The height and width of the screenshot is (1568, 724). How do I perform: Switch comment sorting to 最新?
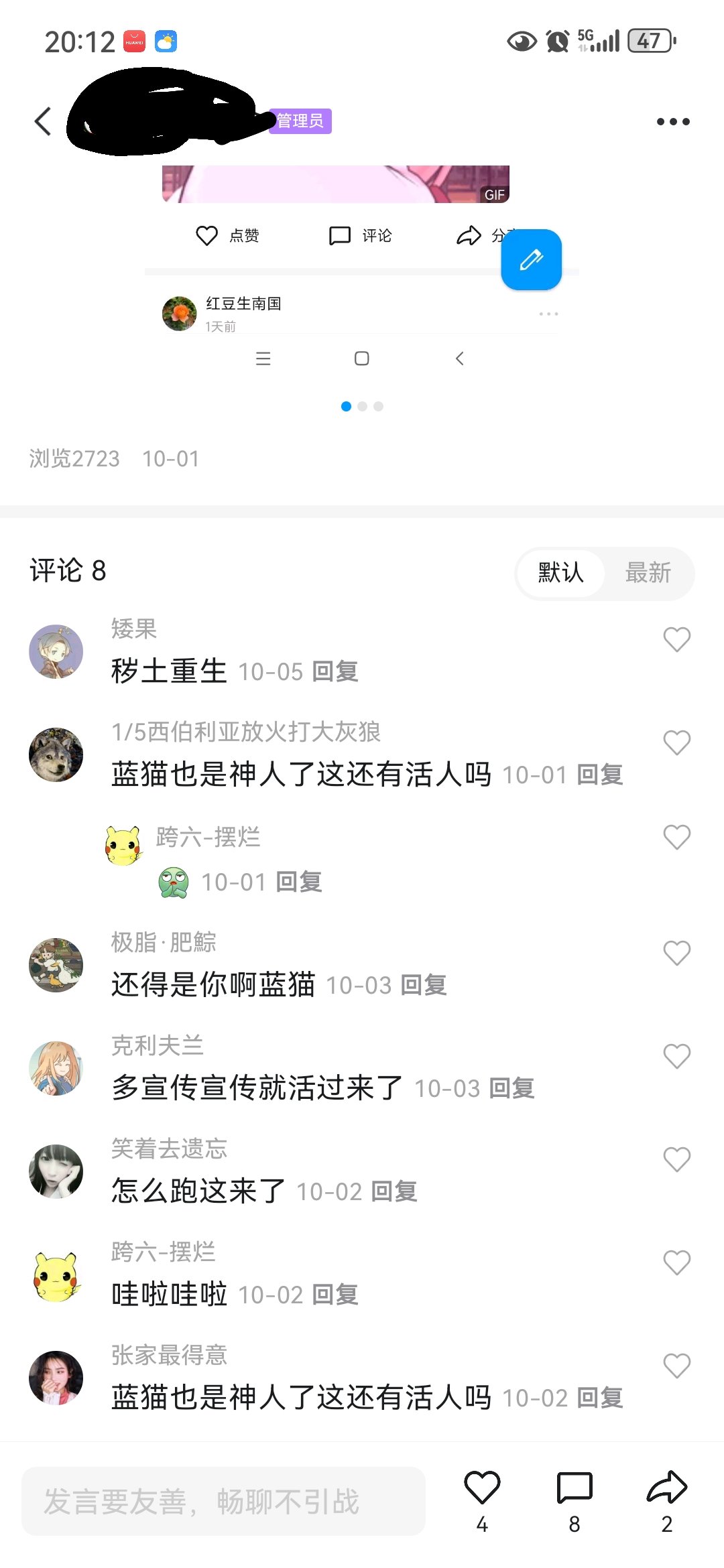pos(648,573)
